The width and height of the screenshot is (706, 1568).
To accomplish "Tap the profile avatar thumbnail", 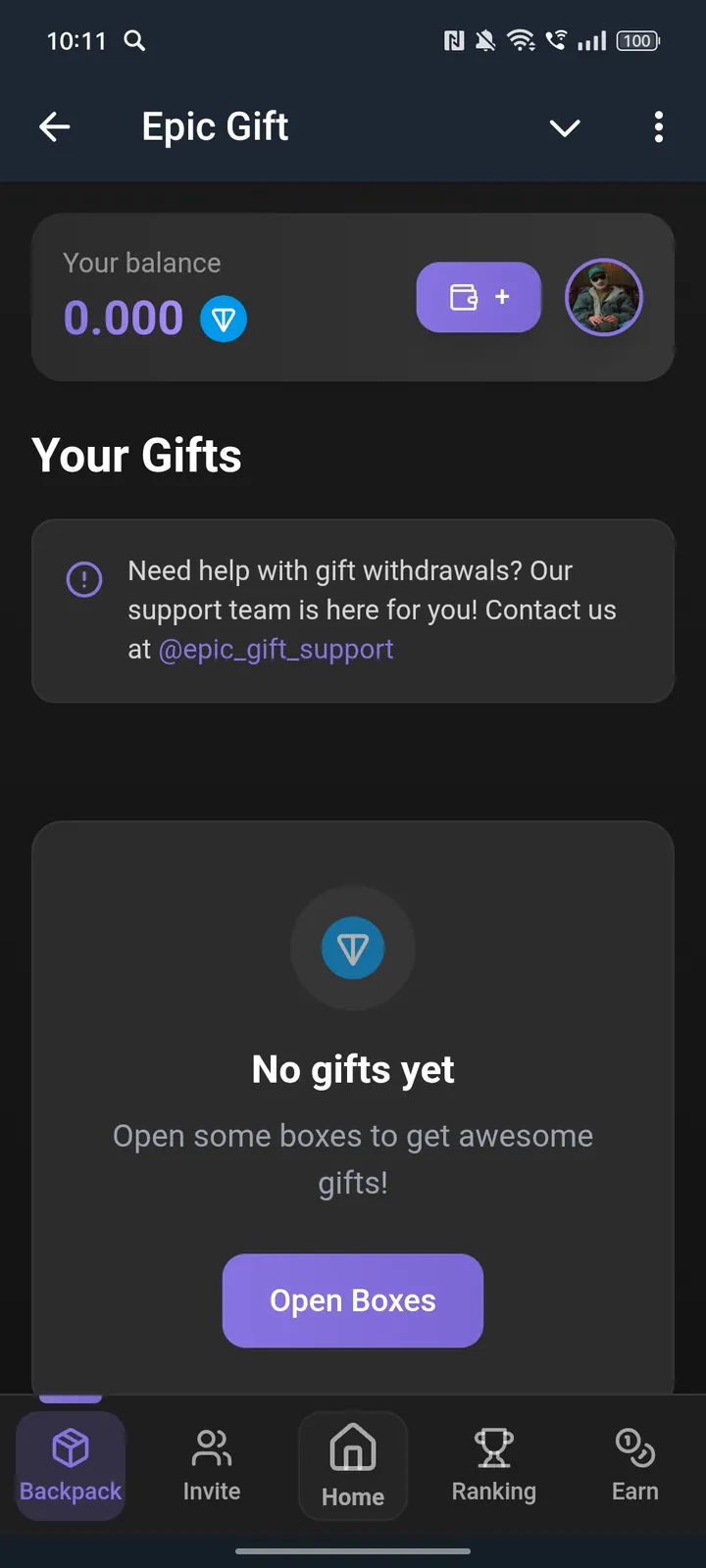I will (x=604, y=298).
